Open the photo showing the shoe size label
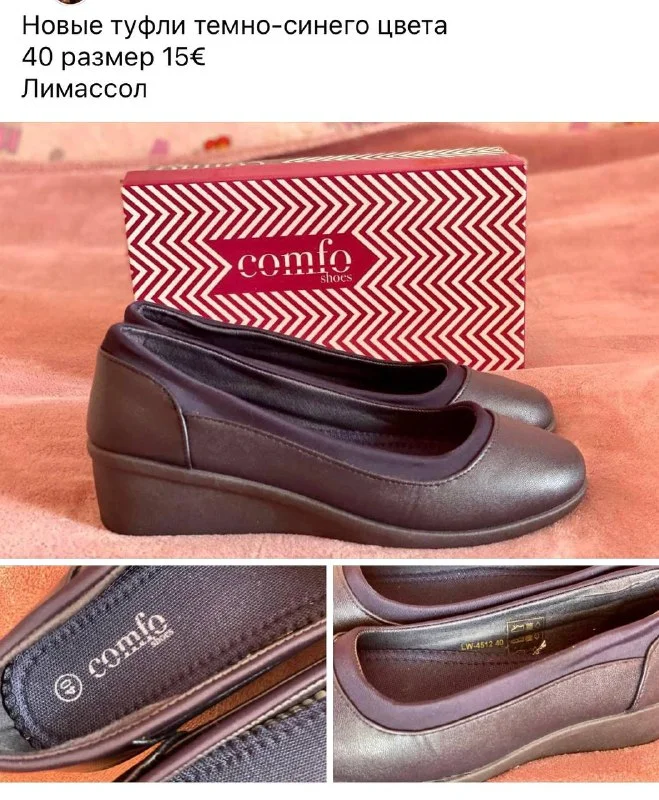This screenshot has height=800, width=659. [496, 673]
